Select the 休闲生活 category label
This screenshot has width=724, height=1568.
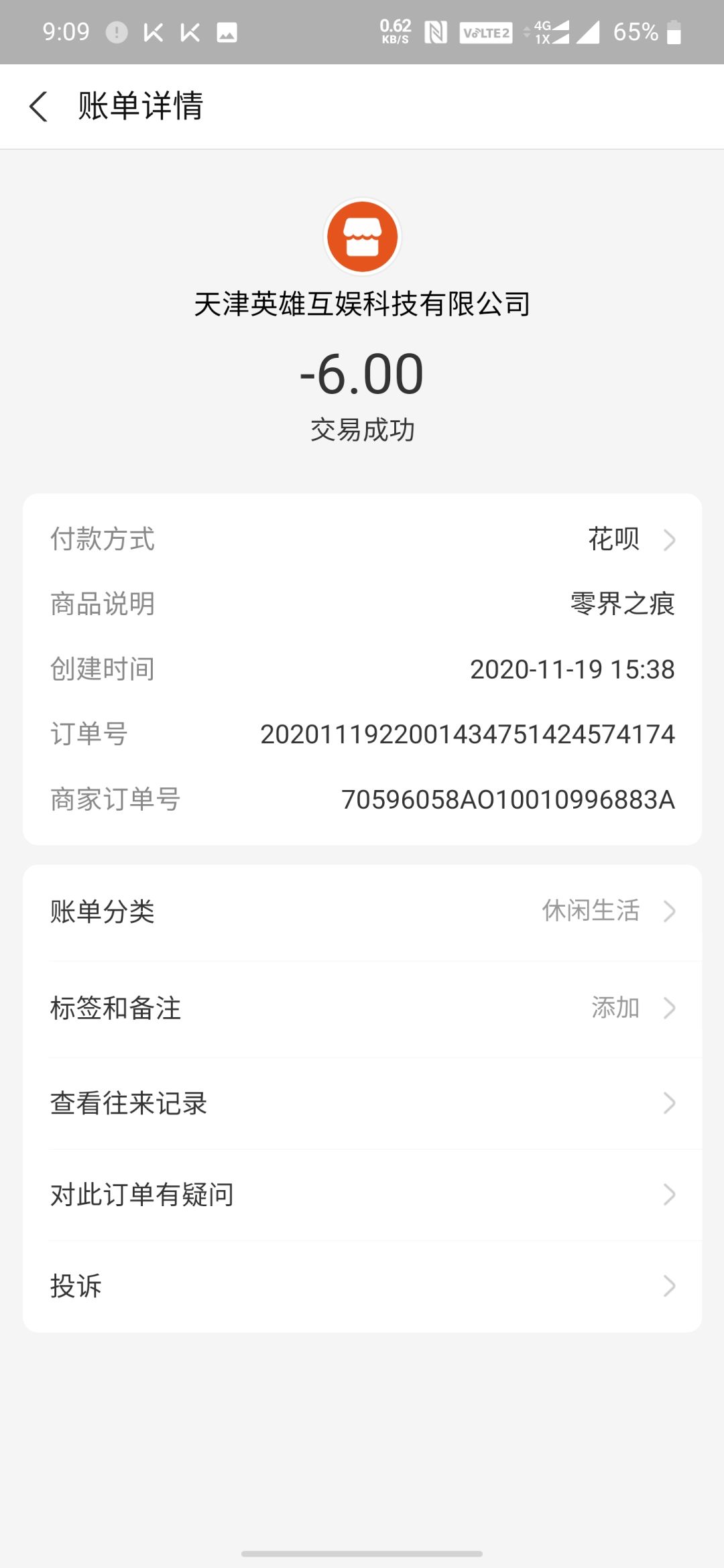[x=590, y=911]
